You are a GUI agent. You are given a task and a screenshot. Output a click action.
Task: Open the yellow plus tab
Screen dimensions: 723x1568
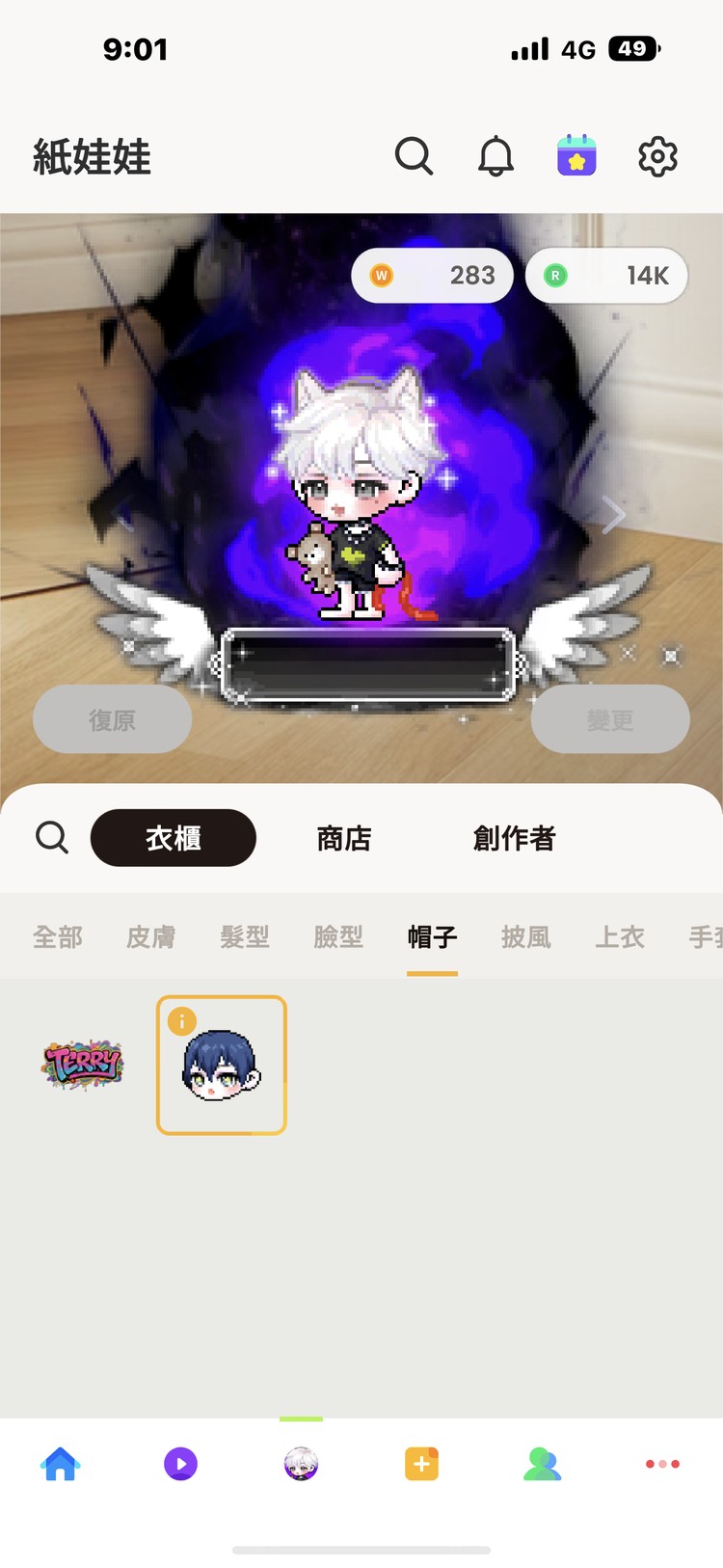tap(421, 1464)
